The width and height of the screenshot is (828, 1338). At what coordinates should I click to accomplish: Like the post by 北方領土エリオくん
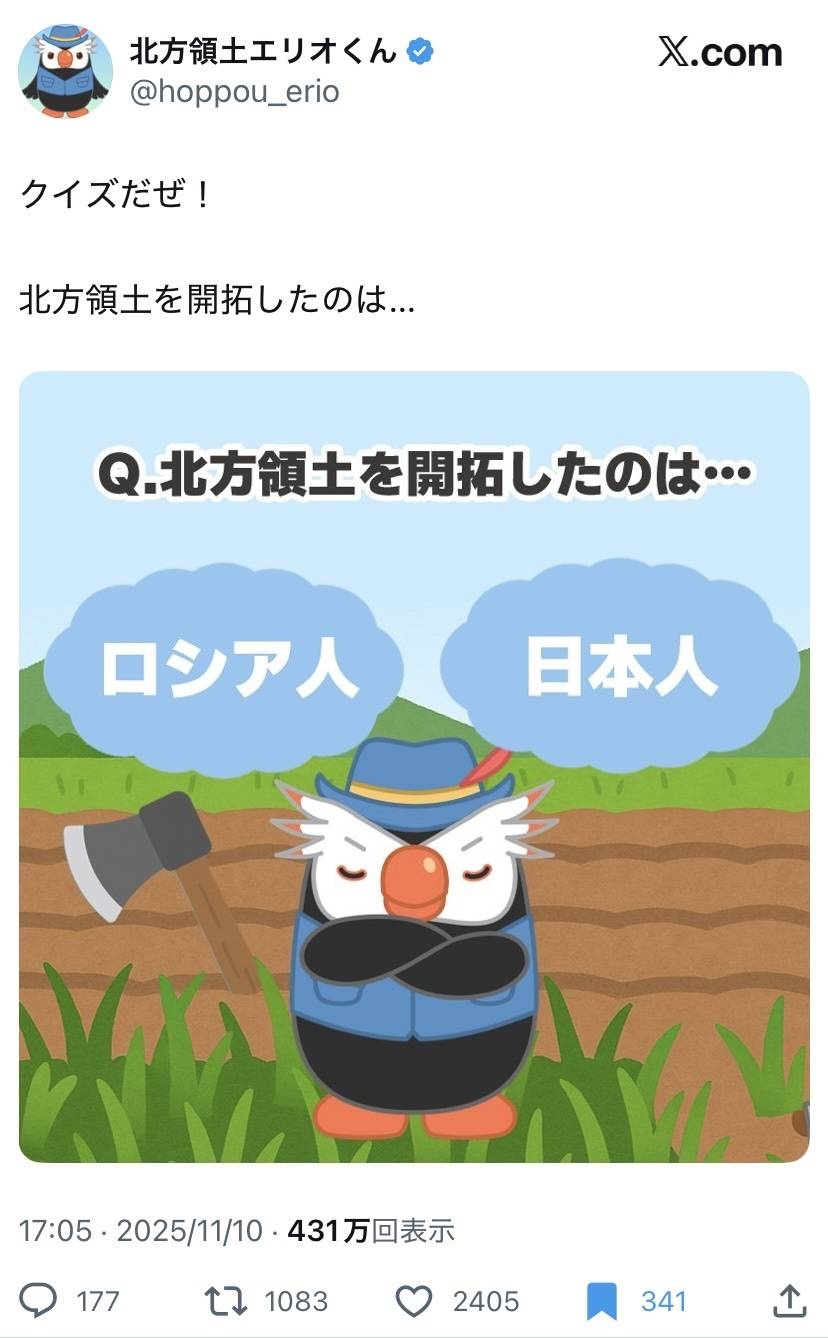point(414,1300)
